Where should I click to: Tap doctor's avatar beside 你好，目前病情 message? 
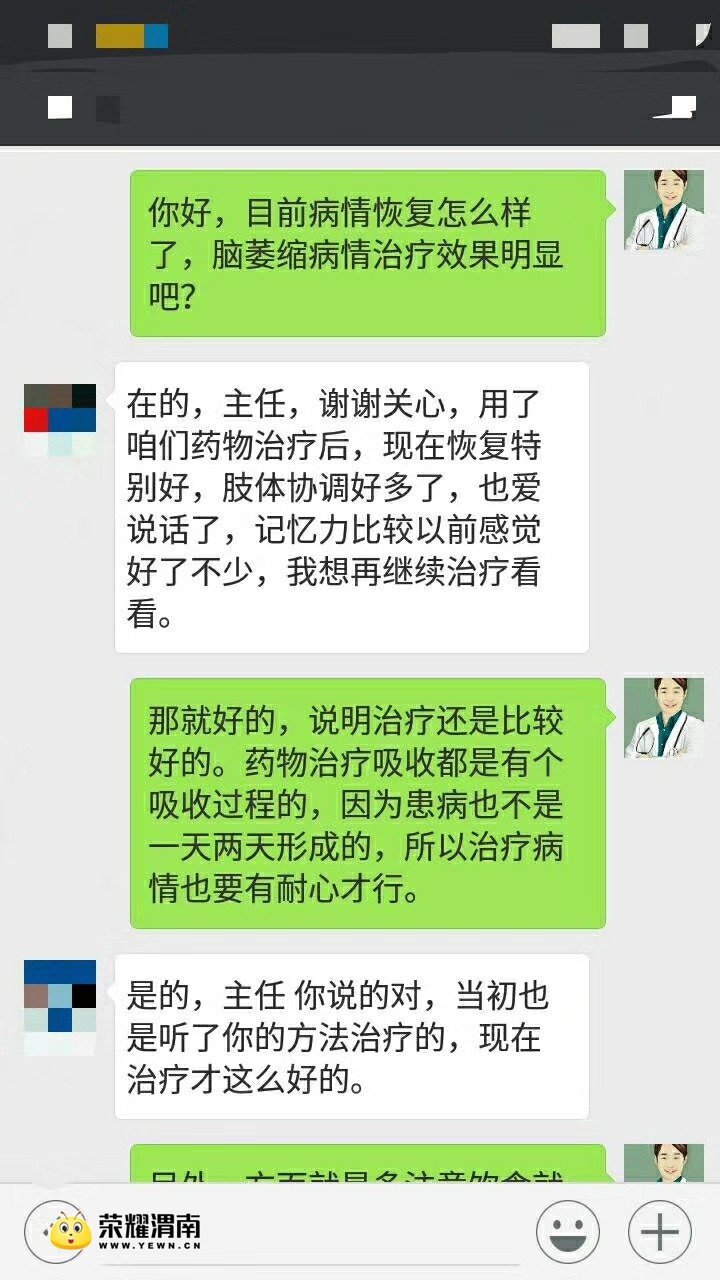pyautogui.click(x=663, y=210)
